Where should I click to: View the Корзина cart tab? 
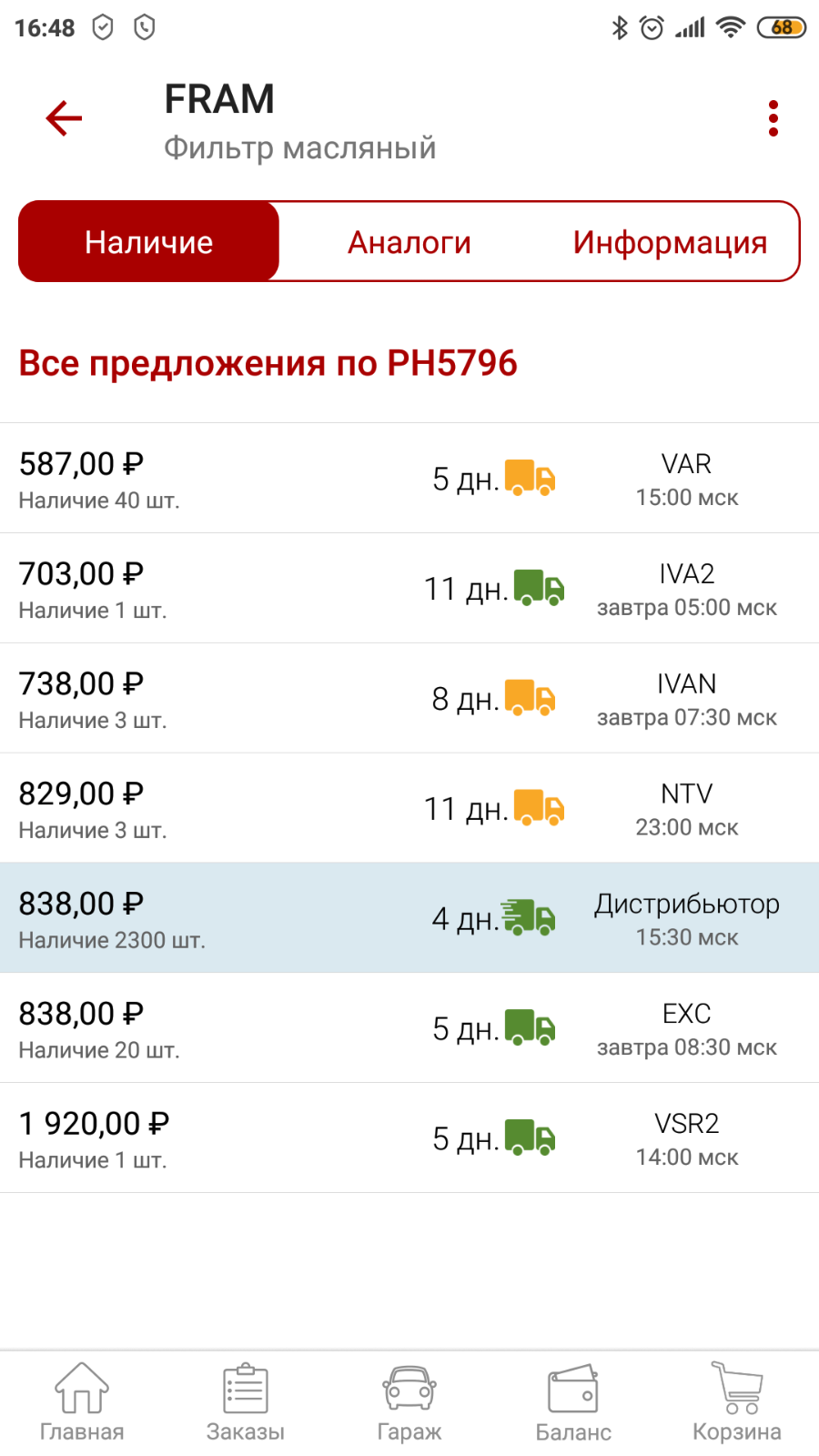pyautogui.click(x=737, y=1402)
